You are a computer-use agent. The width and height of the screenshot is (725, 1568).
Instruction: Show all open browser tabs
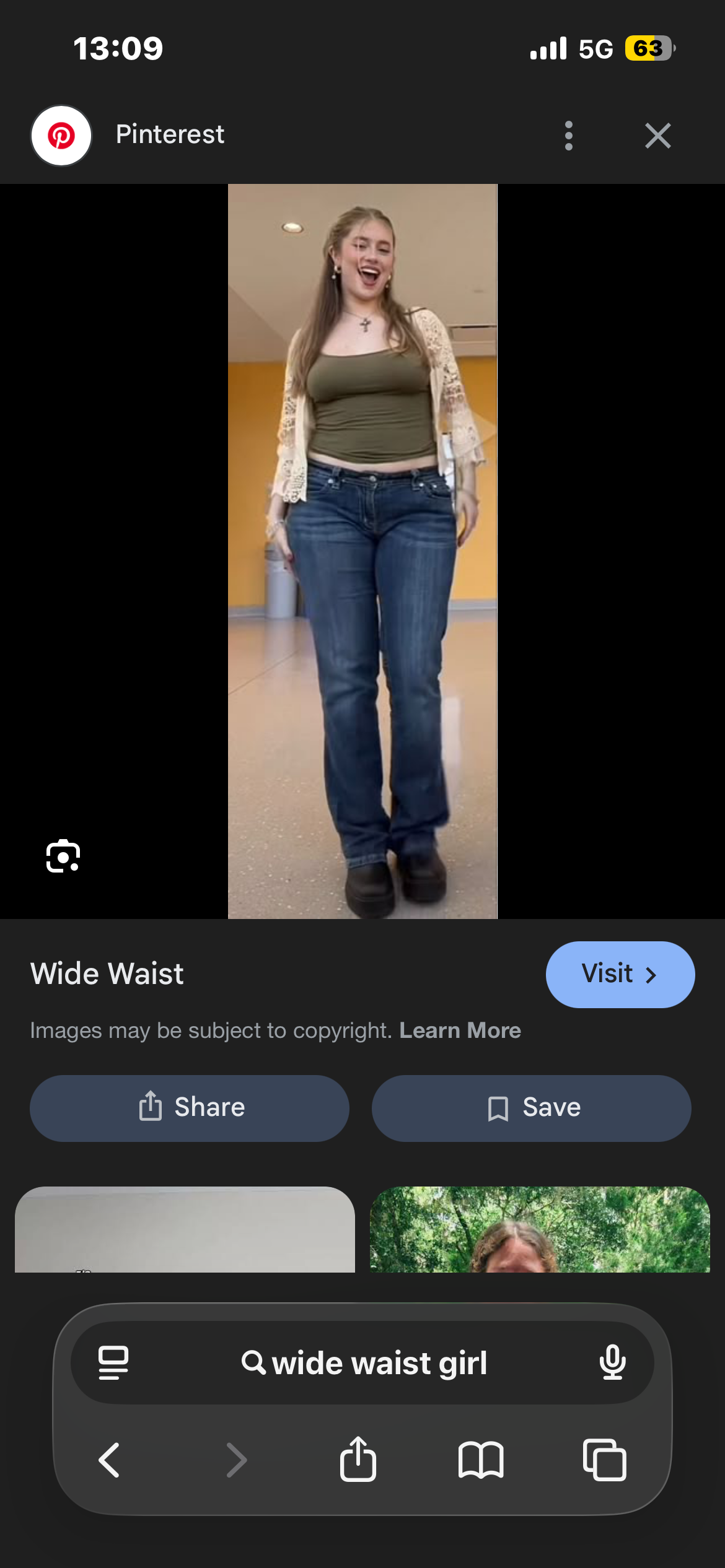point(604,1460)
